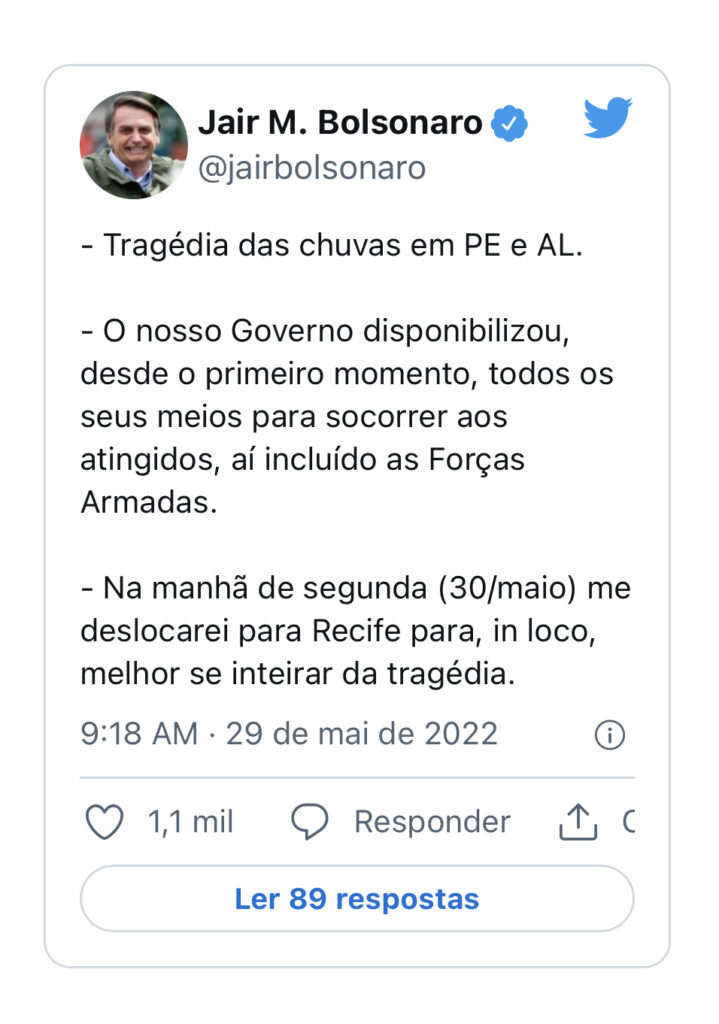Open the @jairbolsonaro profile handle
The width and height of the screenshot is (719, 1024).
(x=312, y=167)
